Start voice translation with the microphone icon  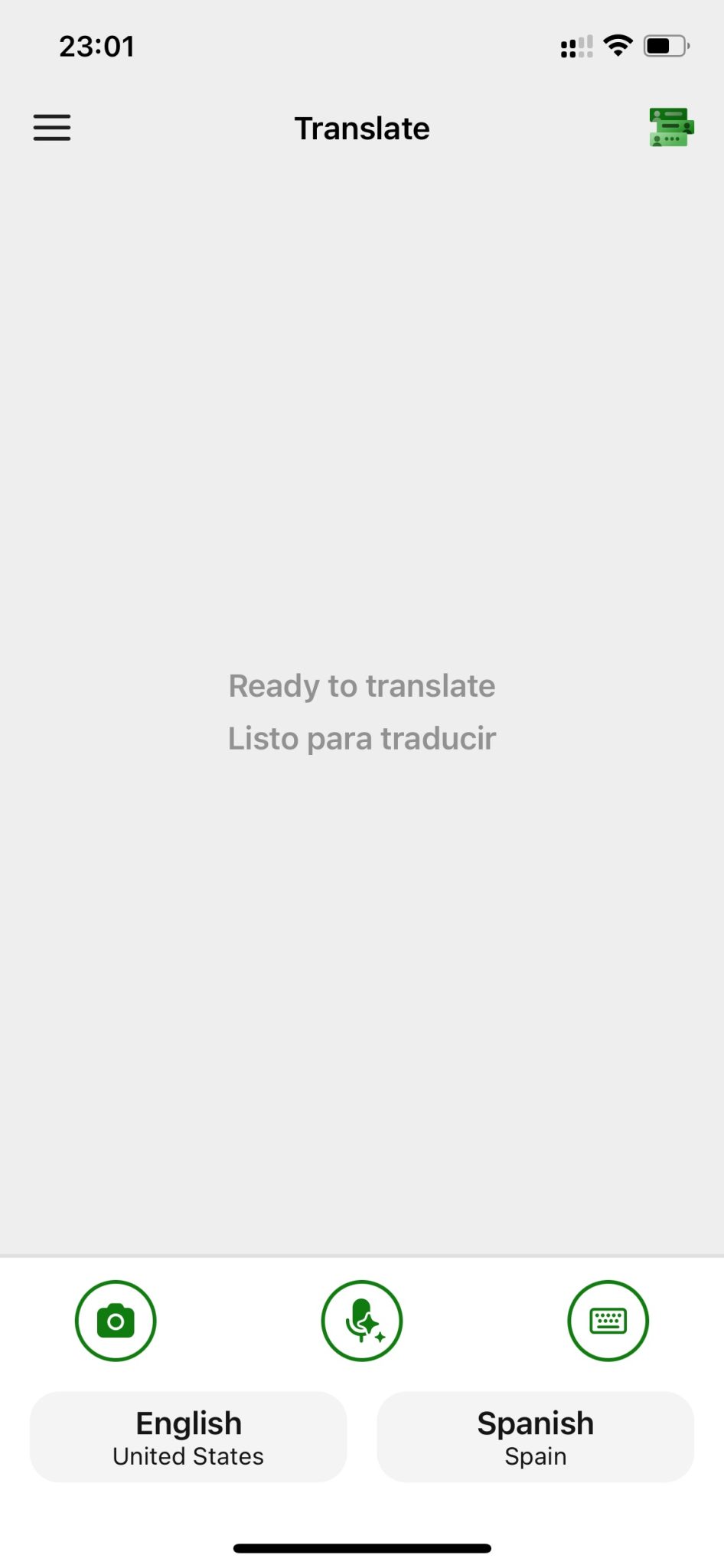point(361,1320)
